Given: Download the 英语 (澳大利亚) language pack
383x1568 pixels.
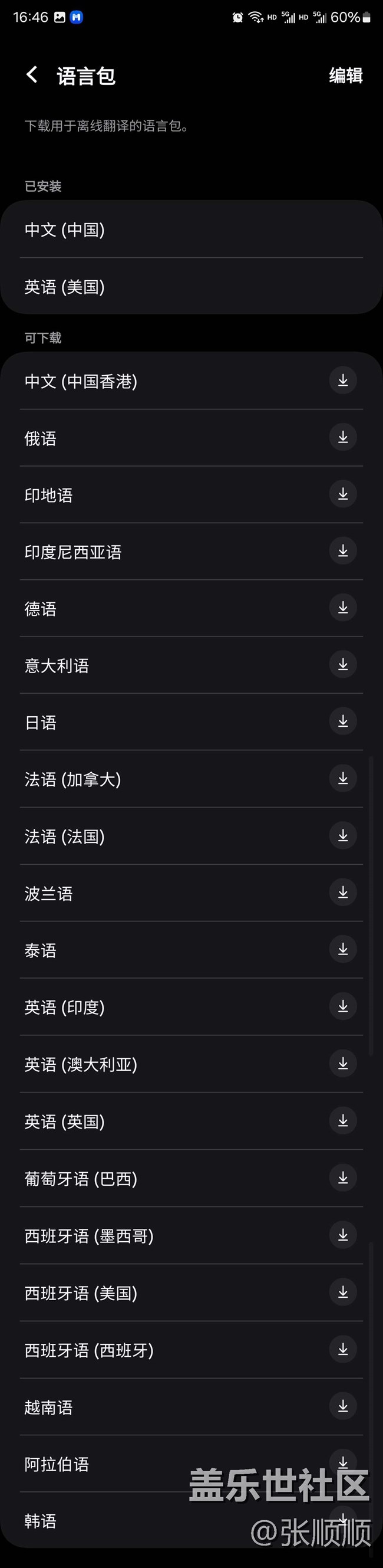Looking at the screenshot, I should pyautogui.click(x=343, y=1064).
